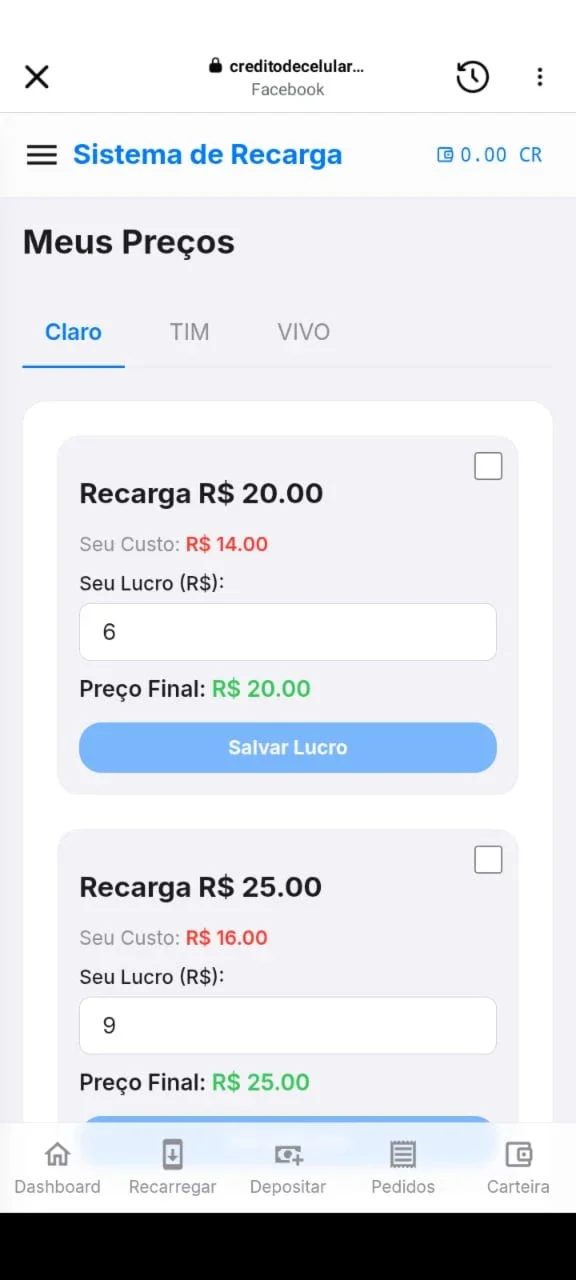View Pedidos in bottom navigation
The image size is (576, 1280).
pos(403,1168)
